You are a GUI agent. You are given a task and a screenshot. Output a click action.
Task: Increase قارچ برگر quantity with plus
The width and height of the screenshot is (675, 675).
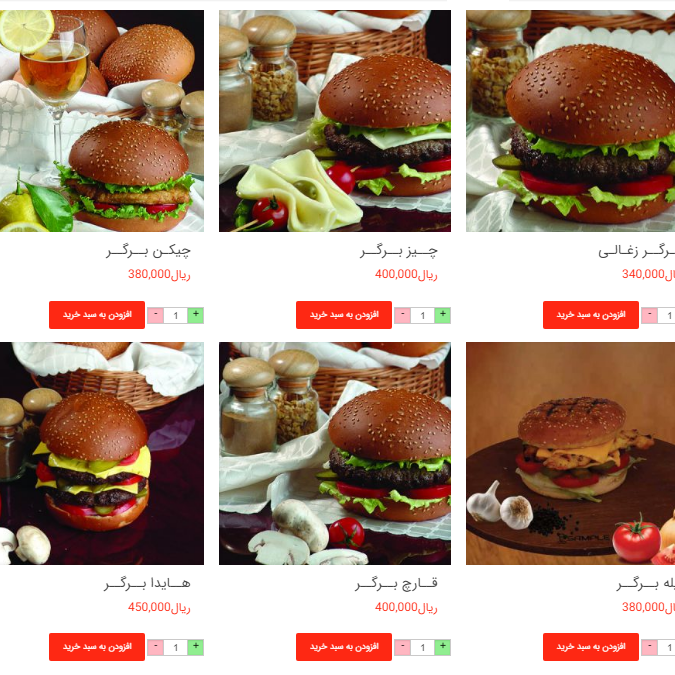click(x=443, y=647)
